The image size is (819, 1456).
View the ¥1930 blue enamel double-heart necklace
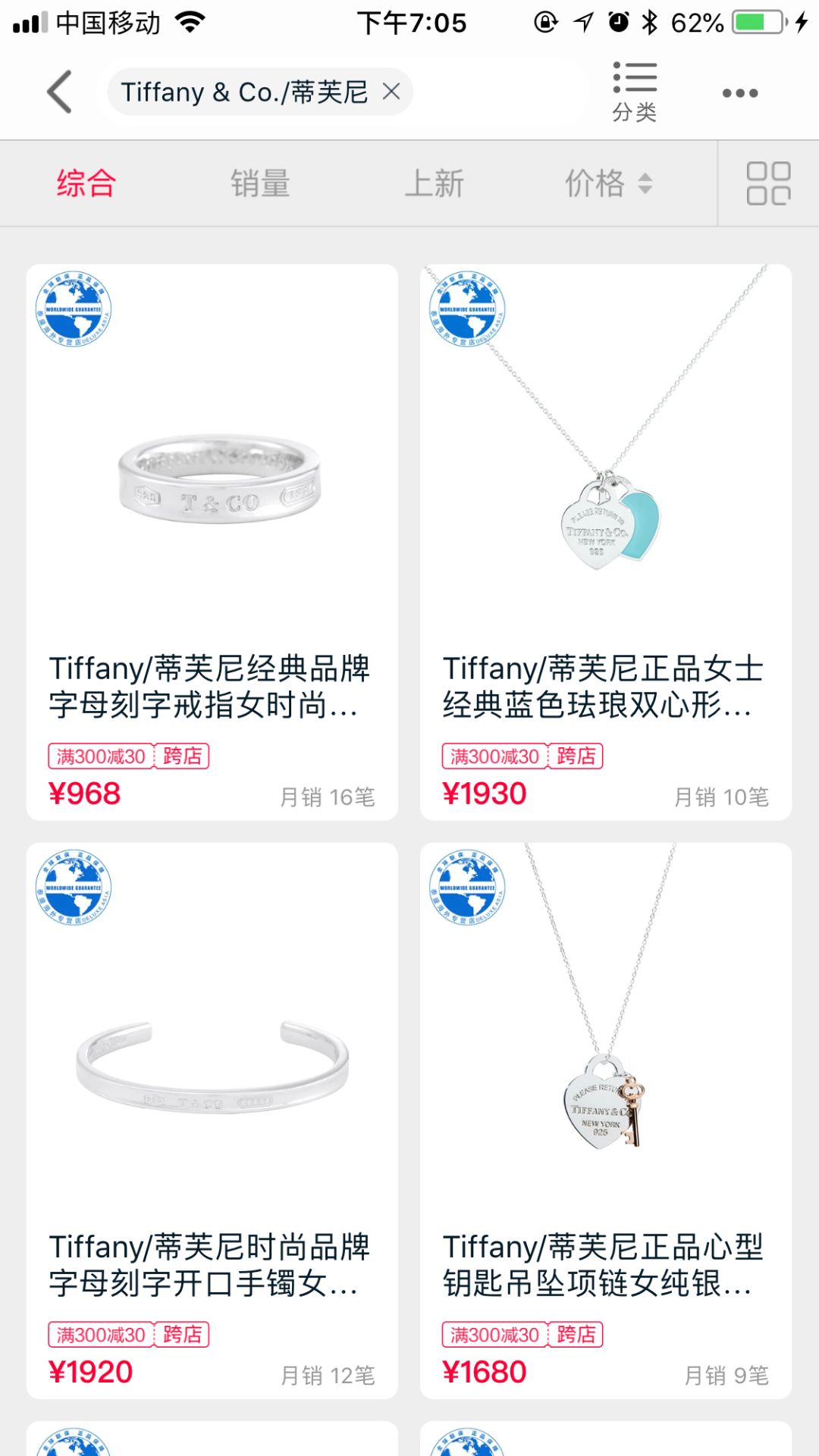606,542
